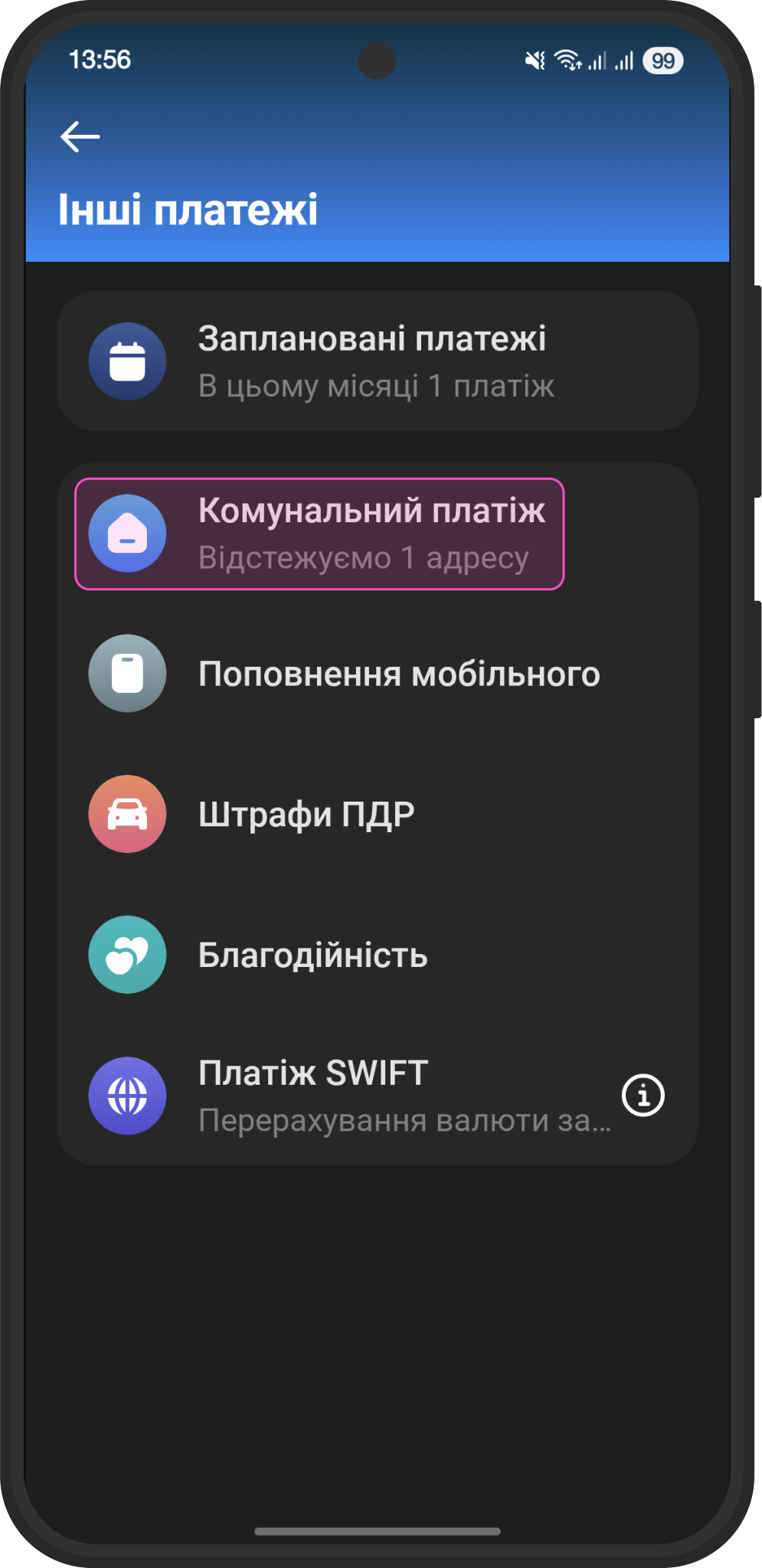Screen dimensions: 762x1568
Task: Select Поповнення мобільного
Action: 377,674
